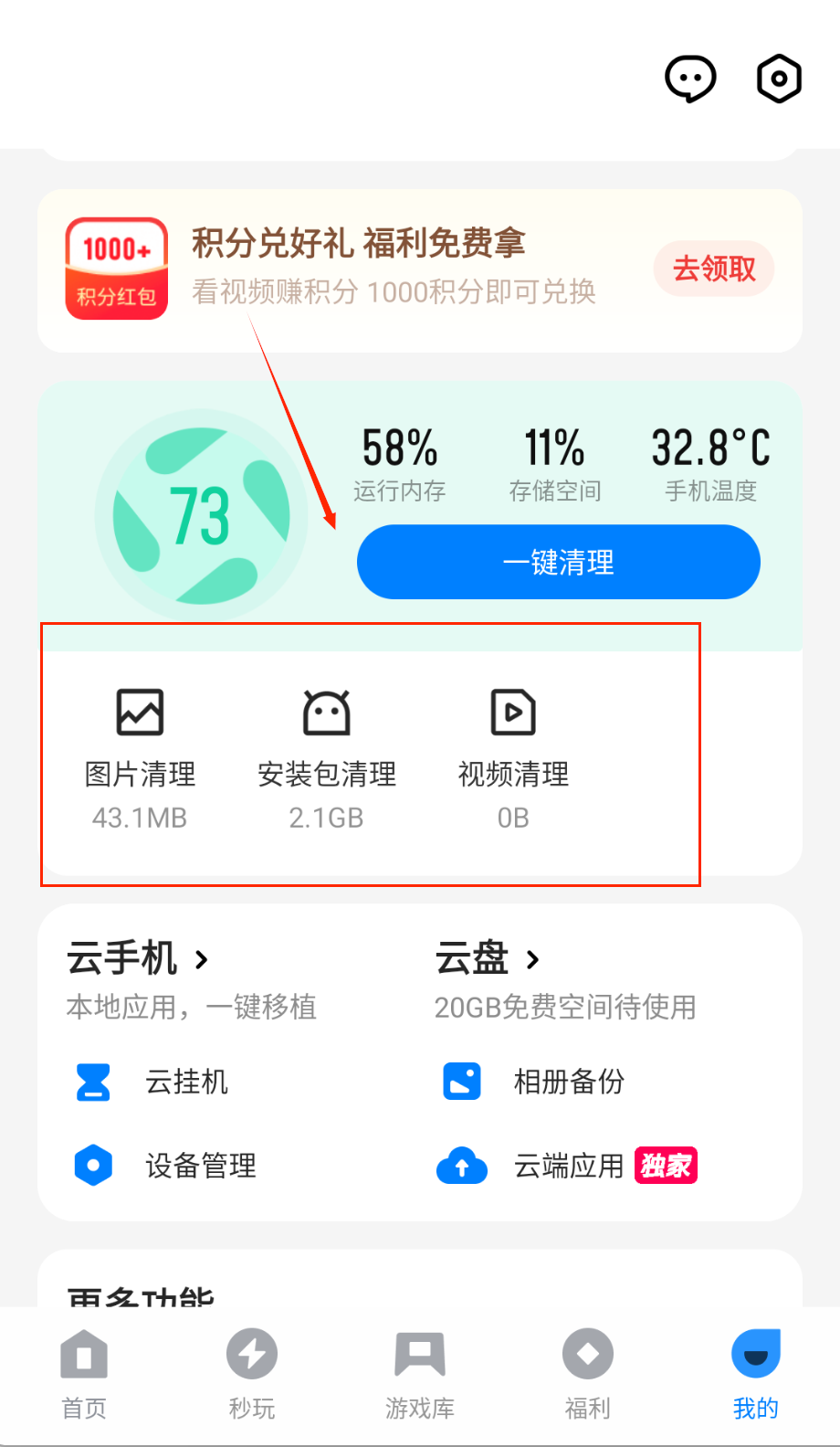Image resolution: width=840 pixels, height=1447 pixels.
Task: Open the settings hexagon icon
Action: tap(779, 79)
